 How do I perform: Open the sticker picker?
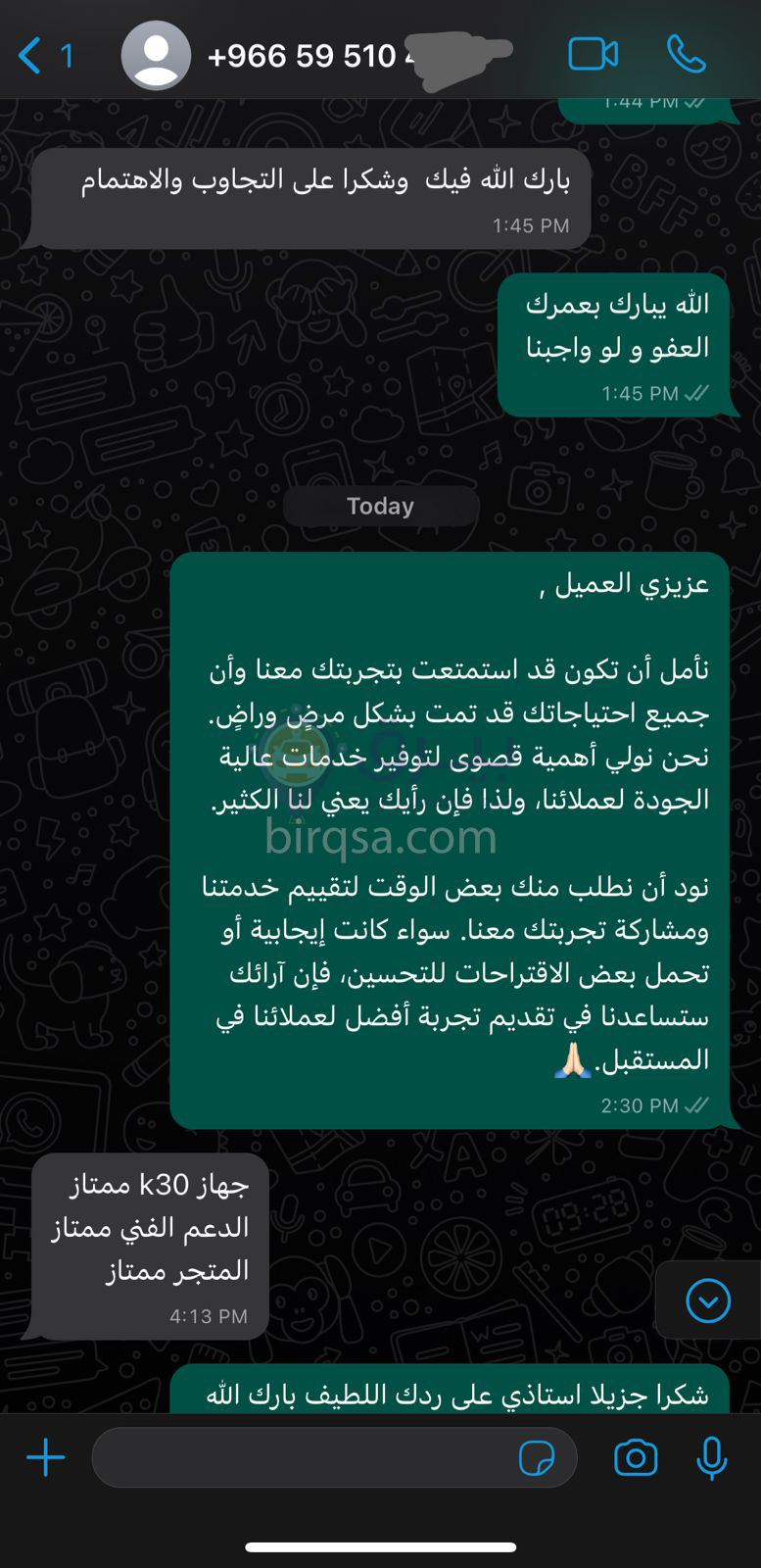[x=536, y=1458]
